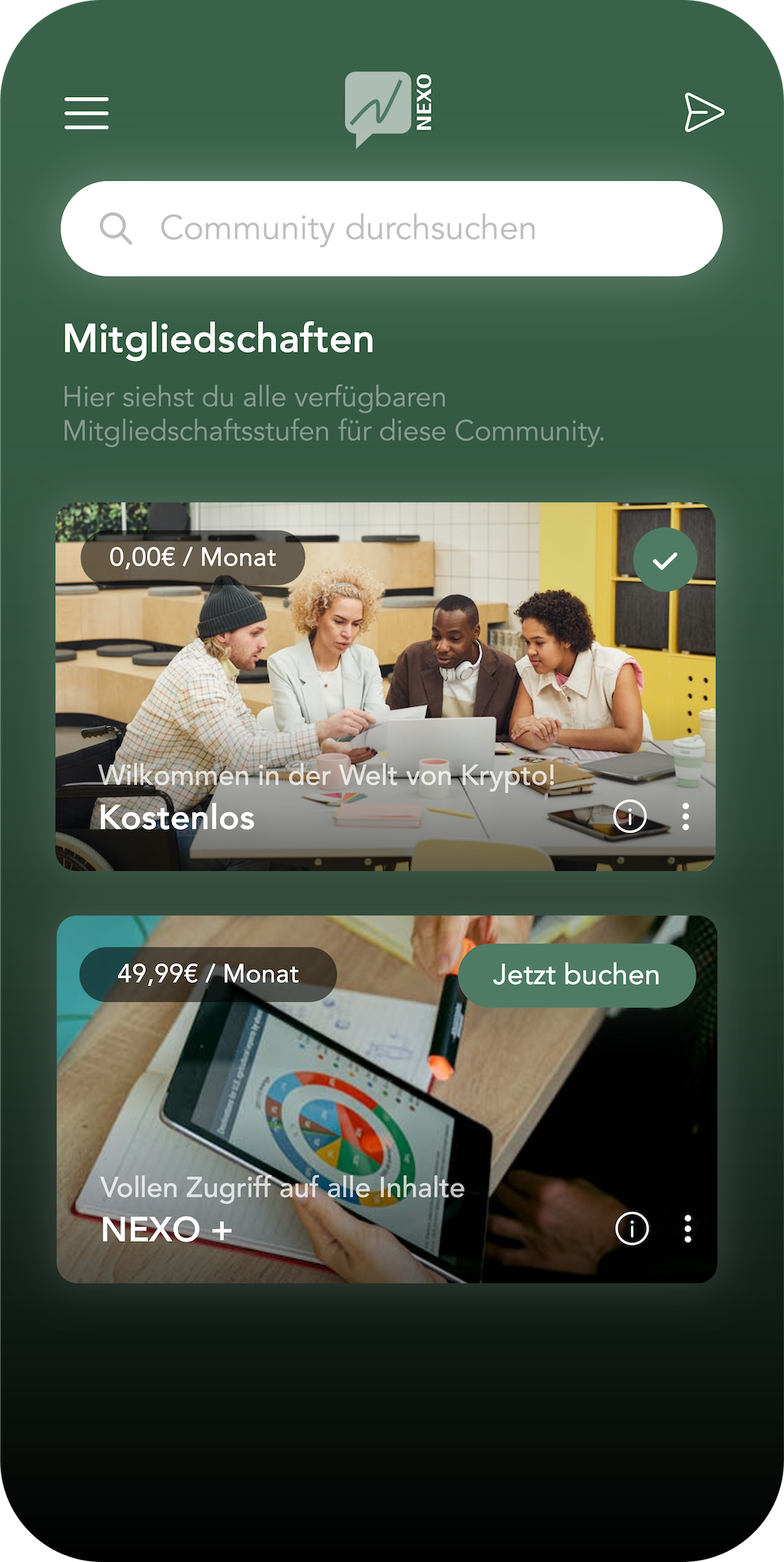Open info details for NEXO + membership
This screenshot has height=1562, width=784.
pyautogui.click(x=633, y=1228)
